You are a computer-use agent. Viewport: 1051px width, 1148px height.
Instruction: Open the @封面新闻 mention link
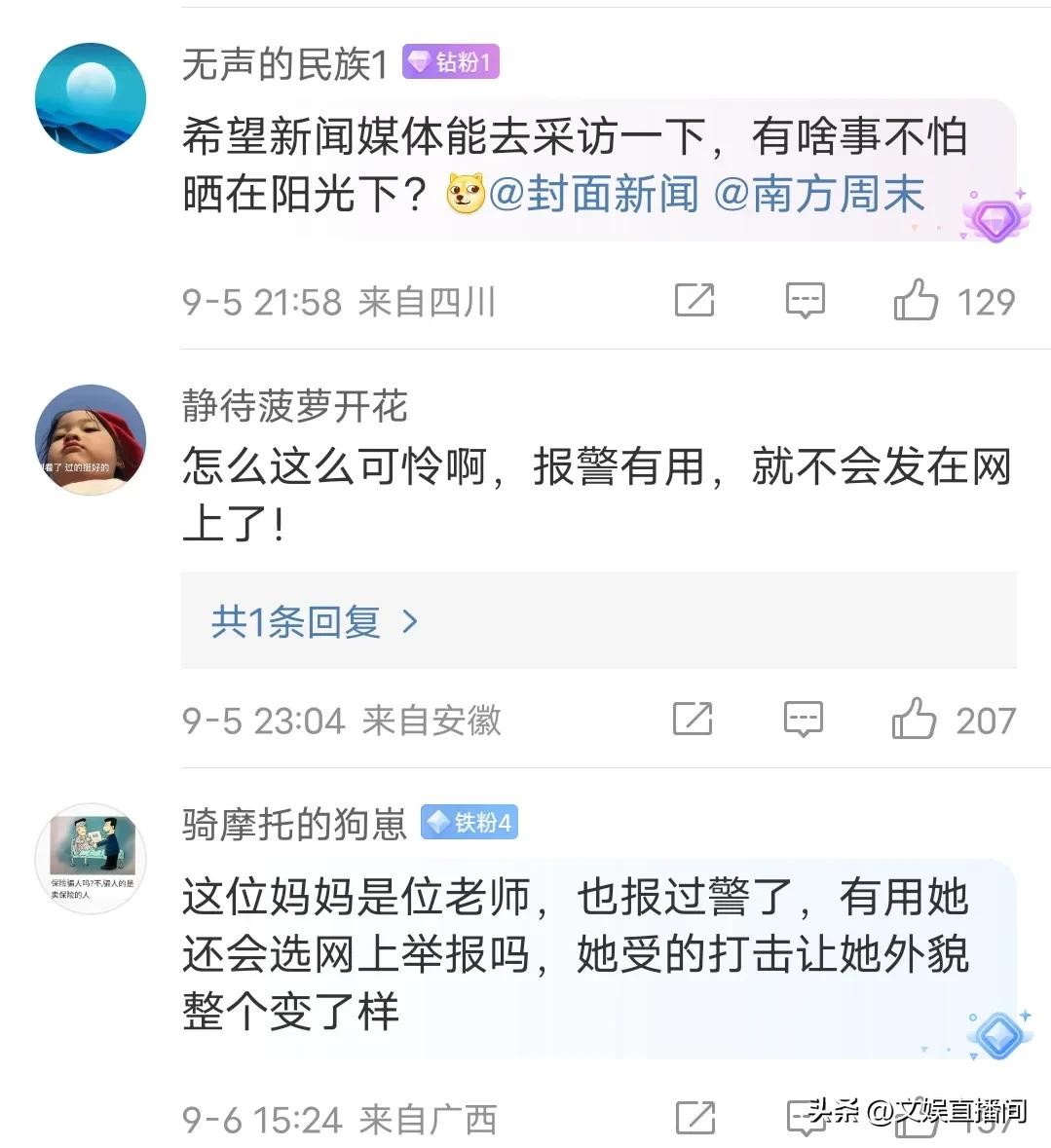[593, 194]
